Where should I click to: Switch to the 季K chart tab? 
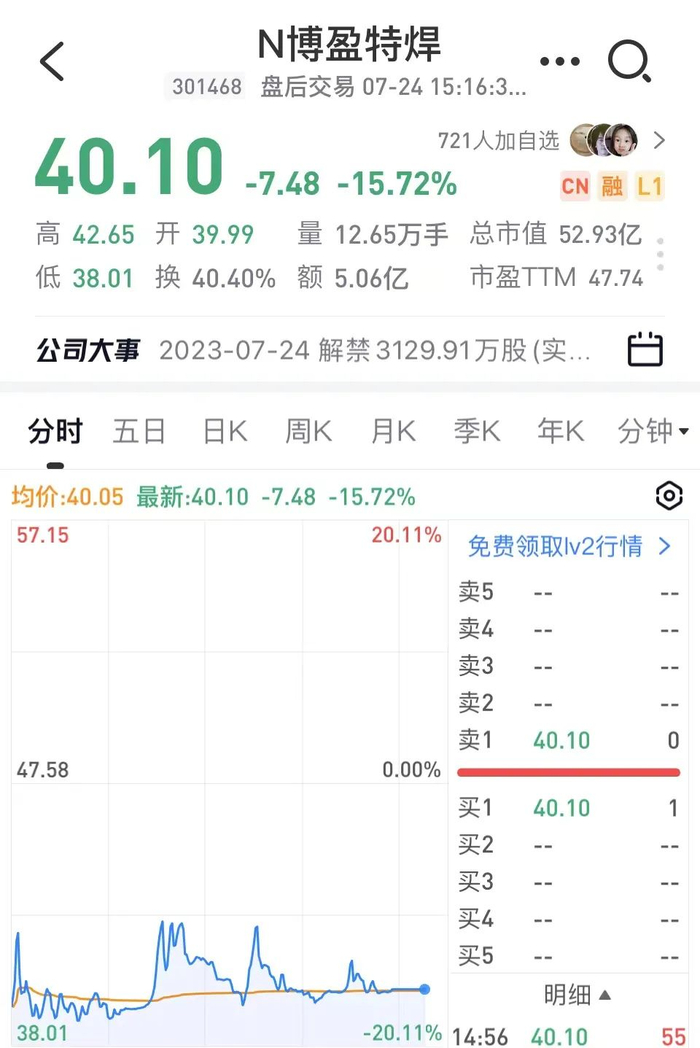(x=477, y=431)
